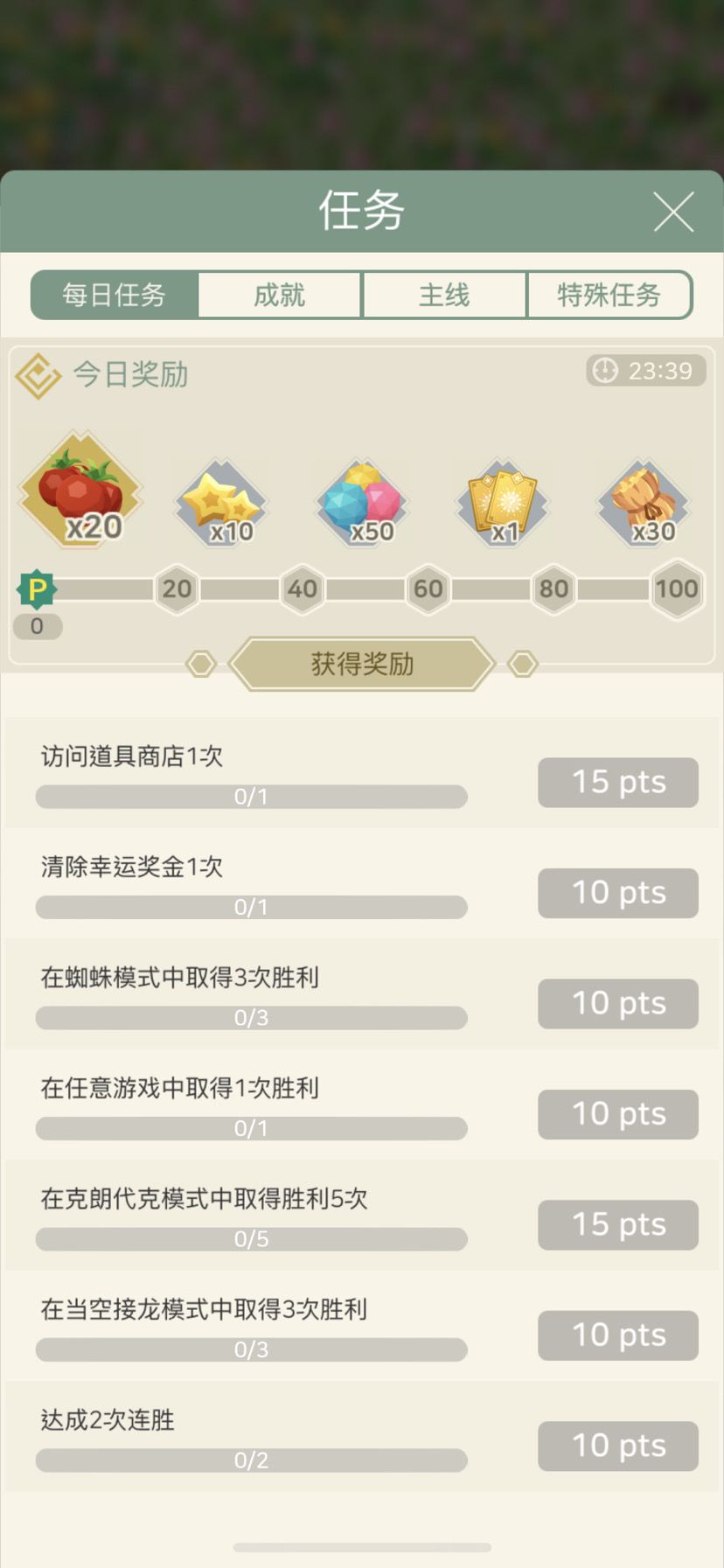Open the 主线 tab

(444, 295)
